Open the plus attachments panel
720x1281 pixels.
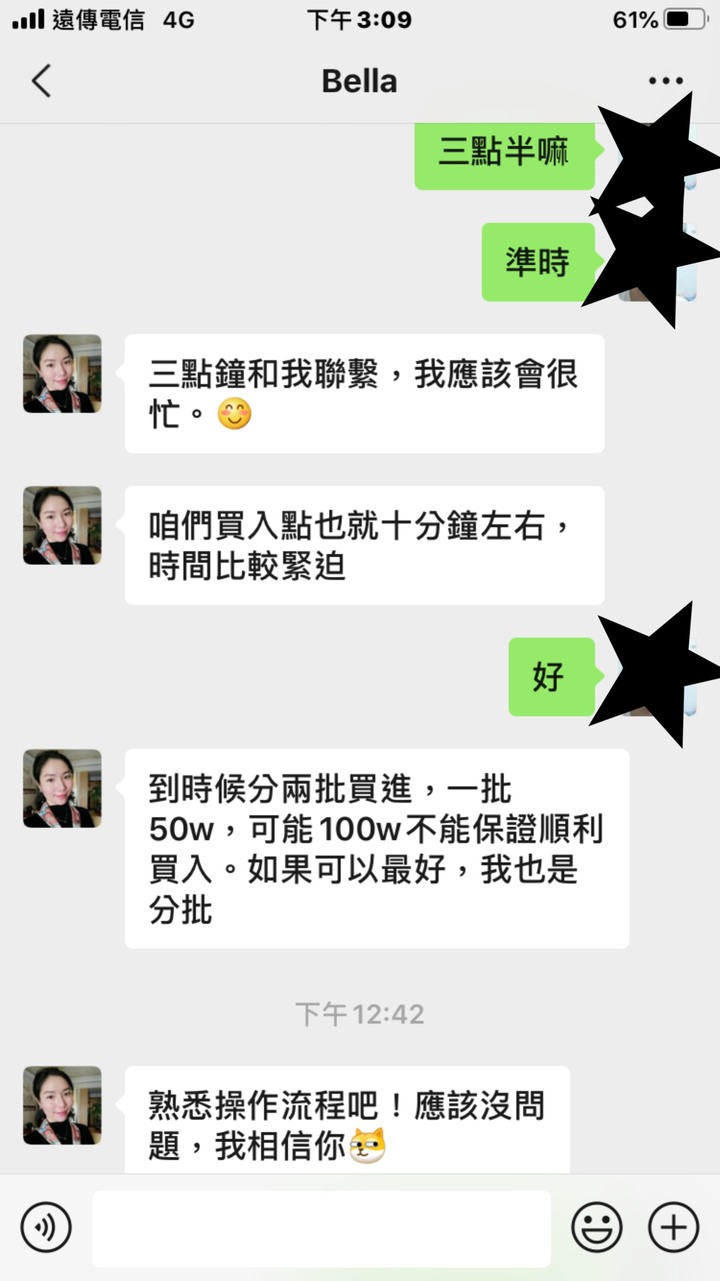(x=673, y=1226)
